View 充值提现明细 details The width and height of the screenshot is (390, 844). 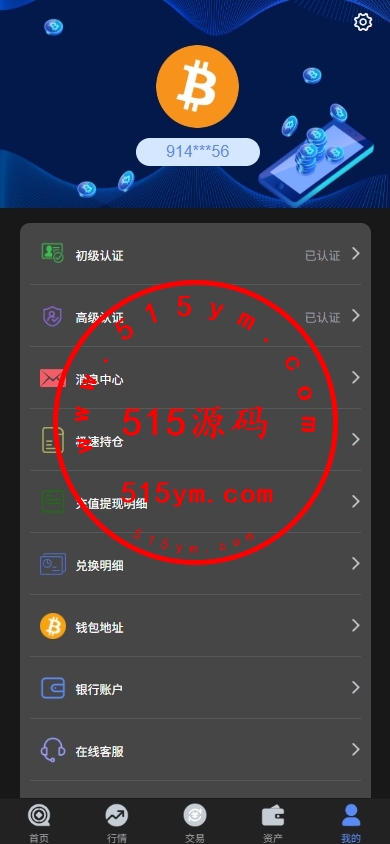195,502
